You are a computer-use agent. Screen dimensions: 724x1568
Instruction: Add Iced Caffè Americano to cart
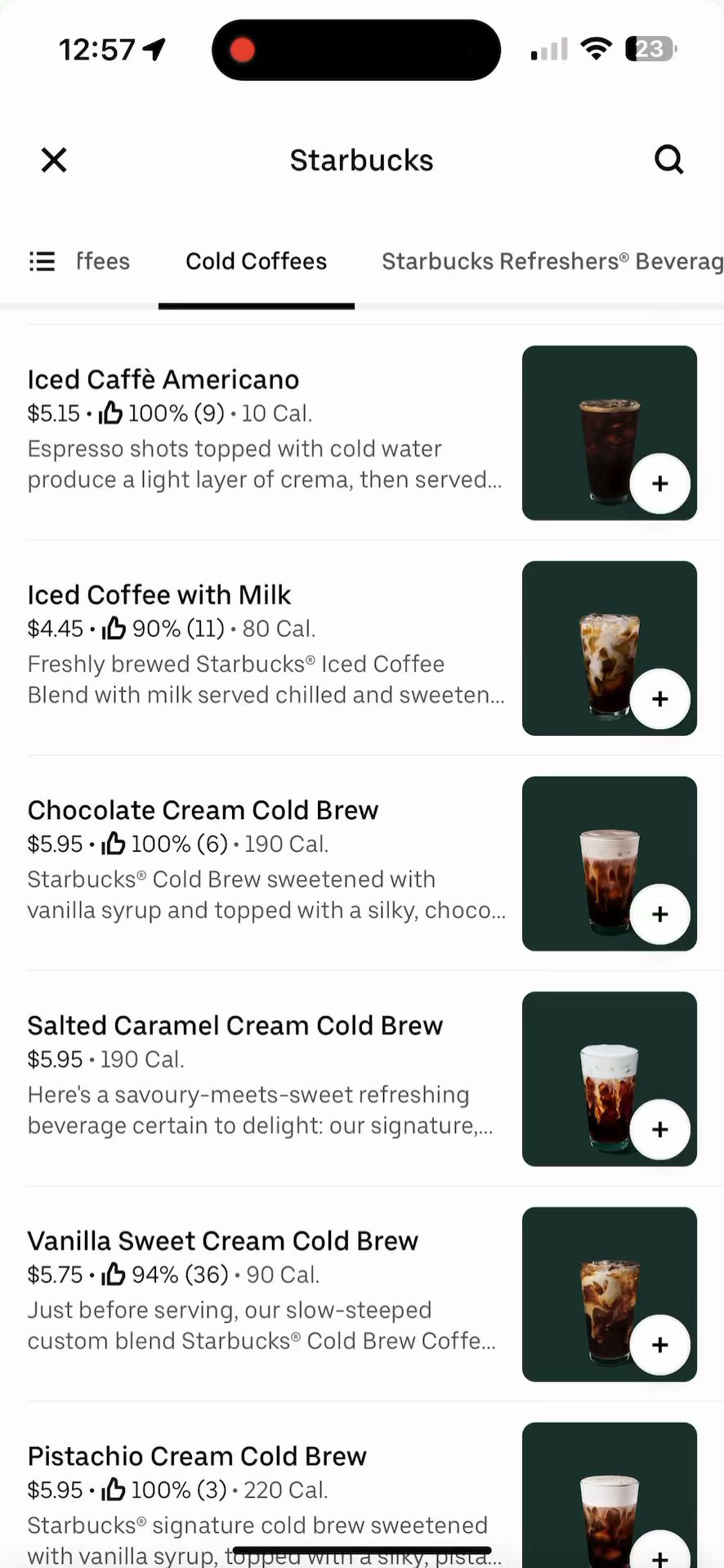(x=659, y=483)
